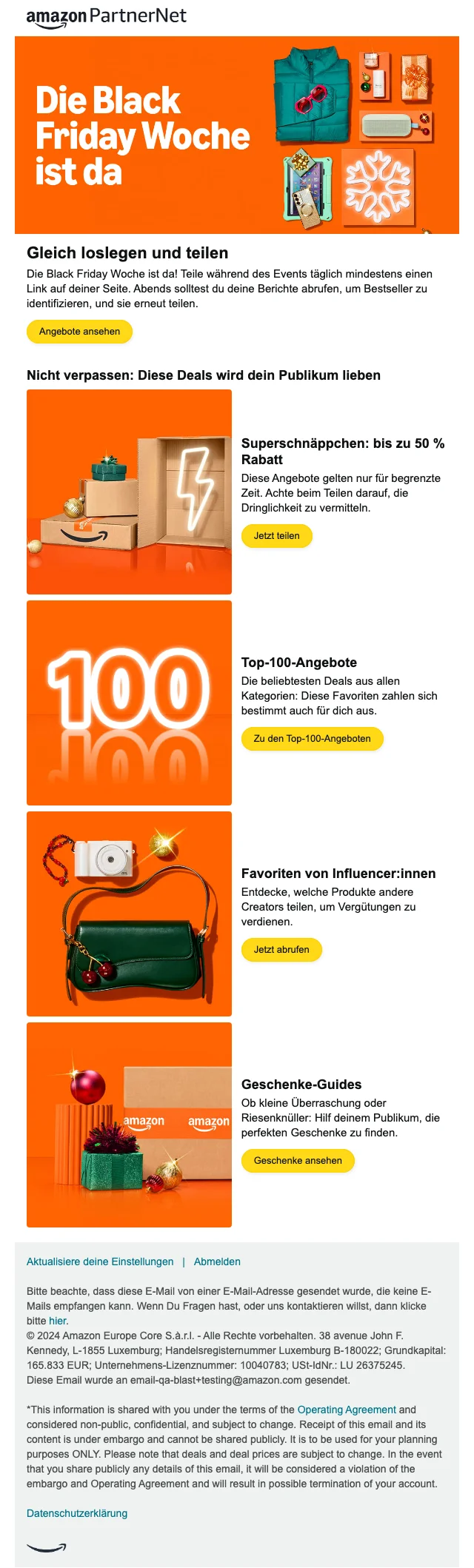Open Aktualisiere deine Einstellungen link
This screenshot has height=1568, width=474.
100,1262
